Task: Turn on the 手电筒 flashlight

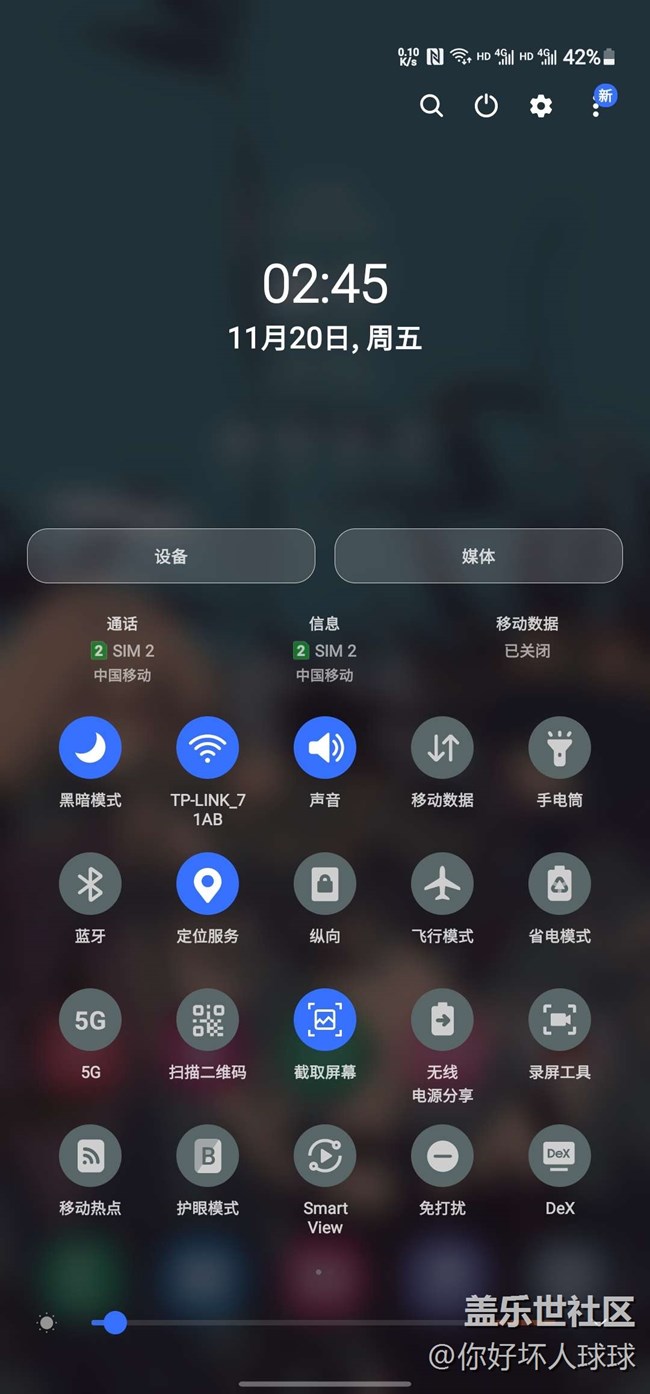Action: coord(559,748)
